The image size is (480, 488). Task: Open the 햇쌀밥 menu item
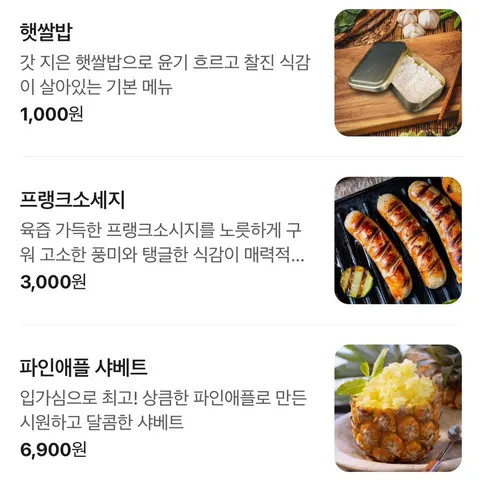point(240,73)
